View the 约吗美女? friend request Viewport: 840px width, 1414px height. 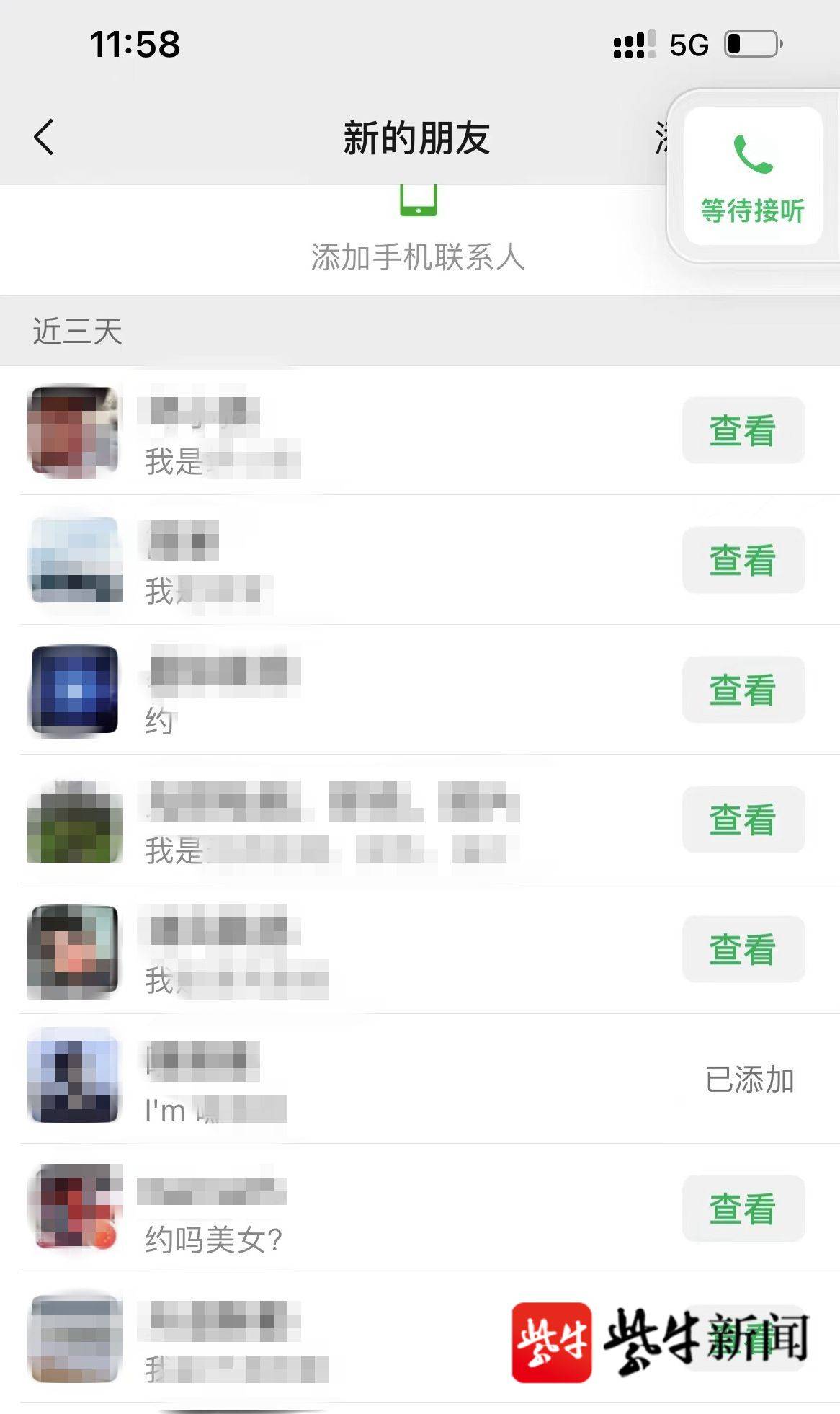(x=743, y=1209)
